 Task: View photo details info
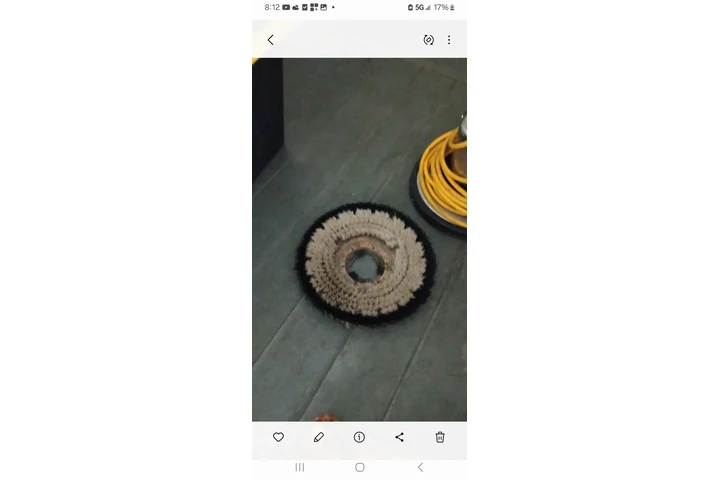(x=359, y=437)
